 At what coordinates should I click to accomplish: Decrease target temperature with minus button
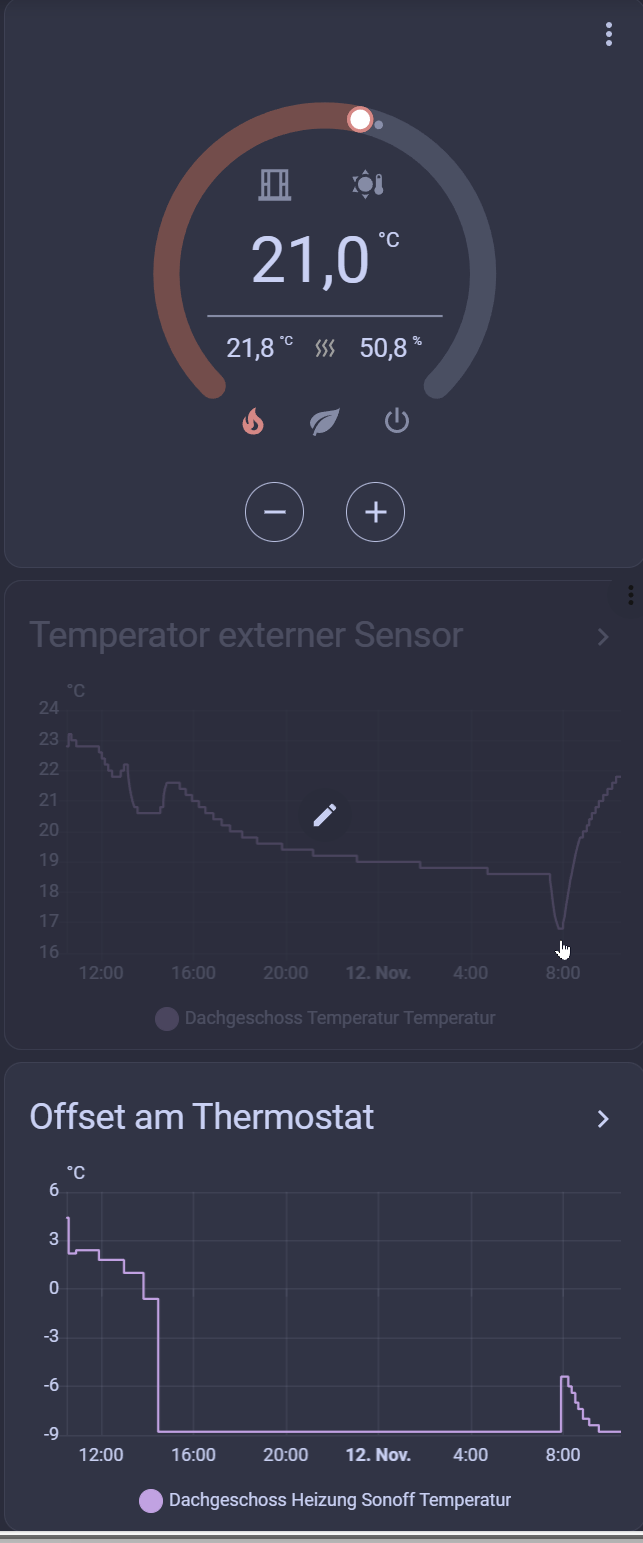(x=275, y=512)
